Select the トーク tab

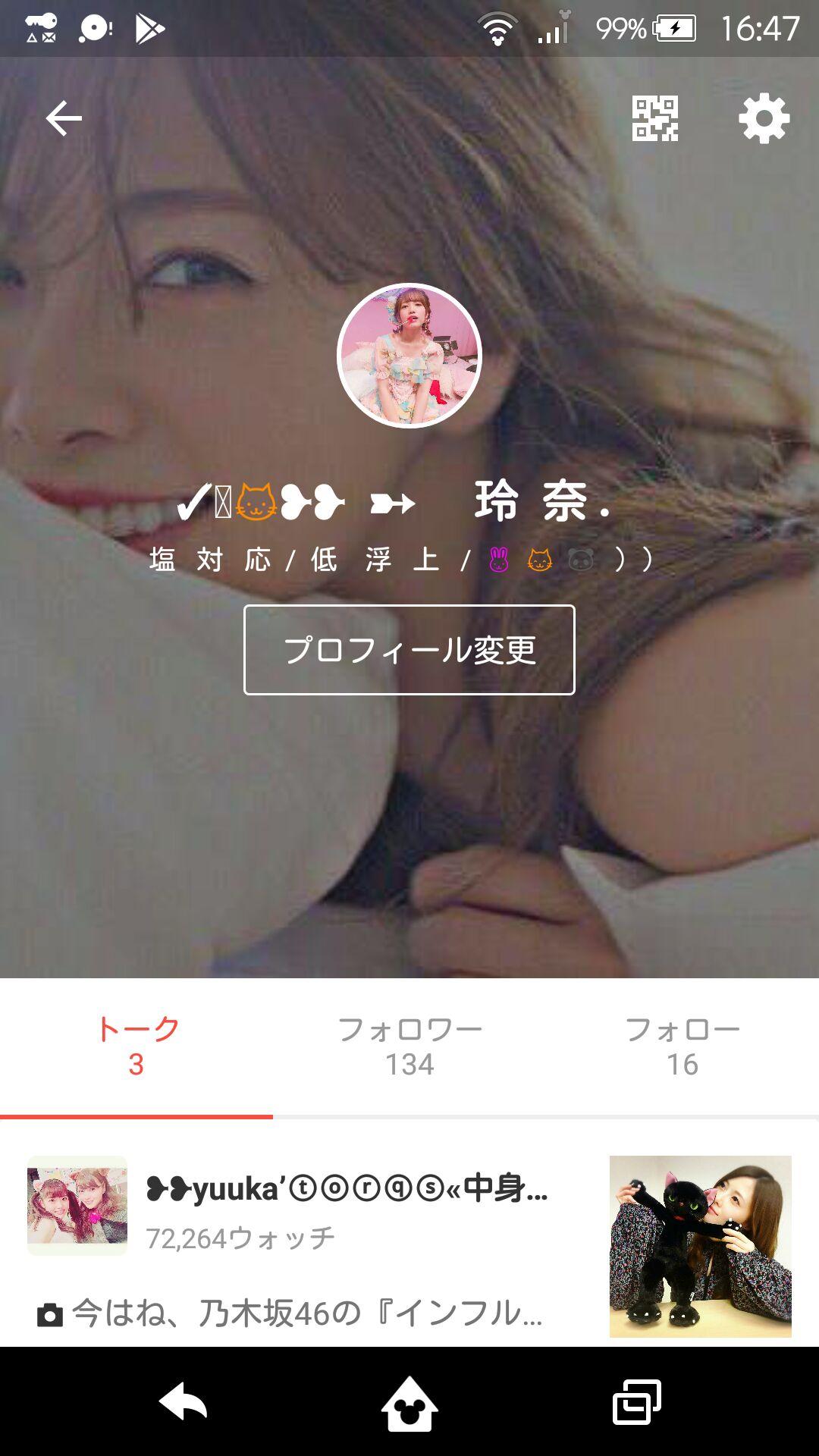click(136, 1046)
